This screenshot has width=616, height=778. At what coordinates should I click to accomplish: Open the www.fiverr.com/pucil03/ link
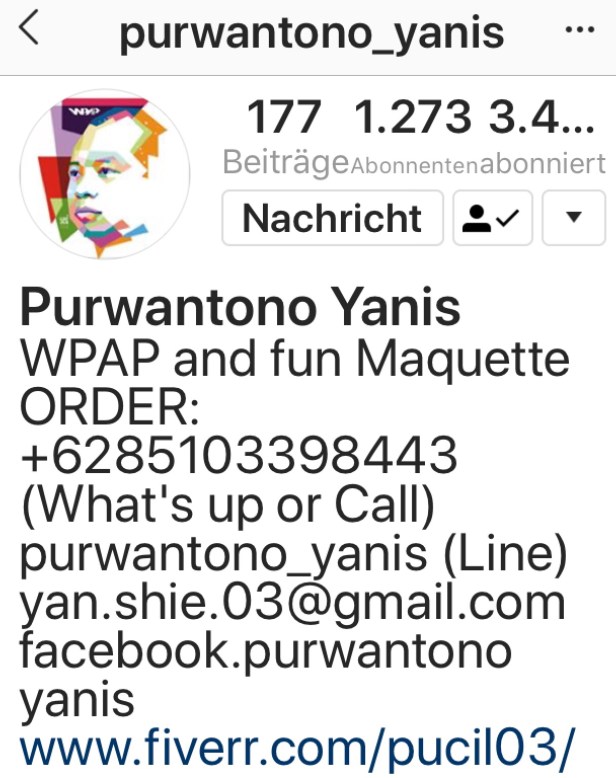[x=299, y=746]
